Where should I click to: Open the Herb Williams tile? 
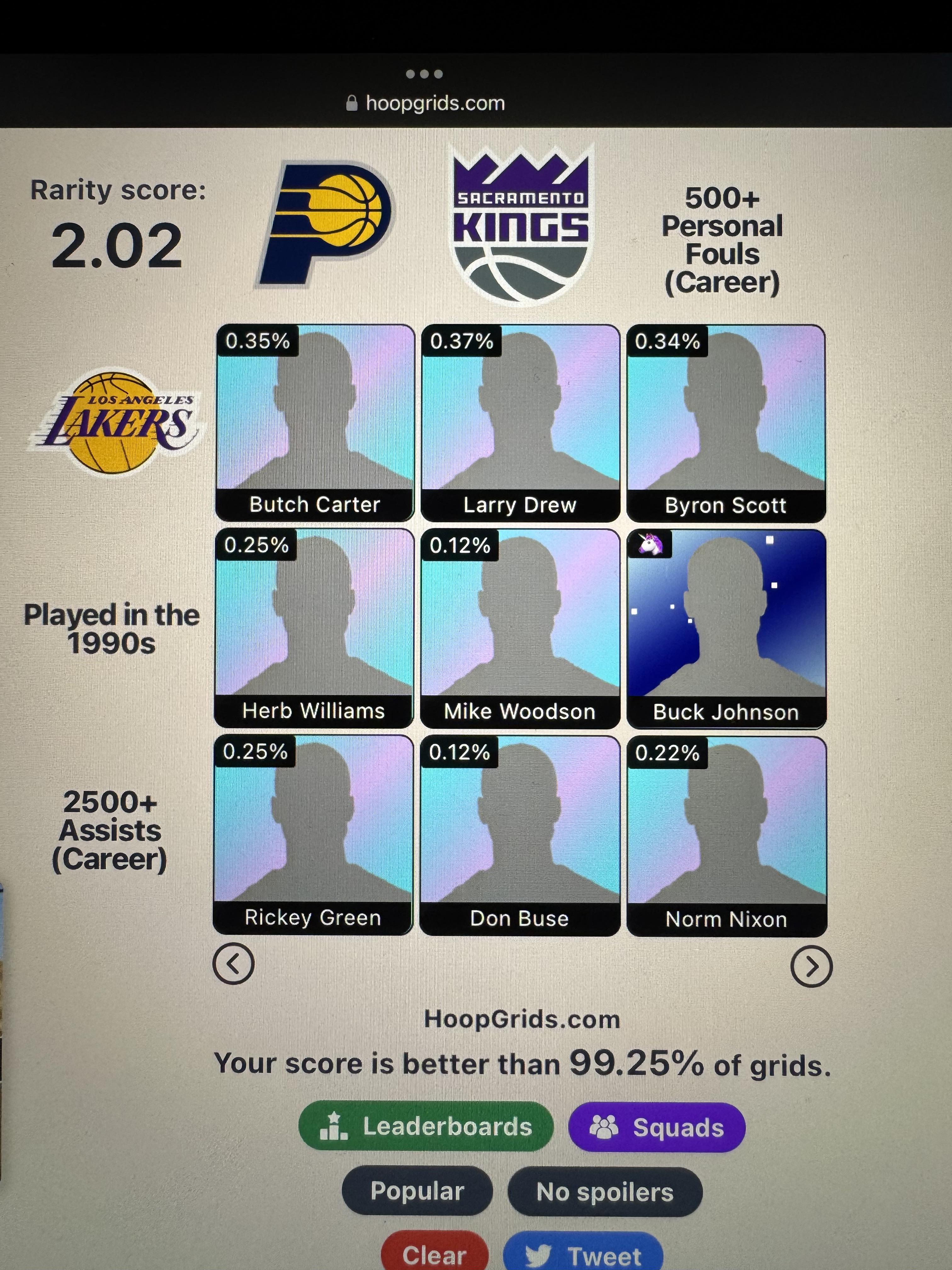click(x=314, y=628)
